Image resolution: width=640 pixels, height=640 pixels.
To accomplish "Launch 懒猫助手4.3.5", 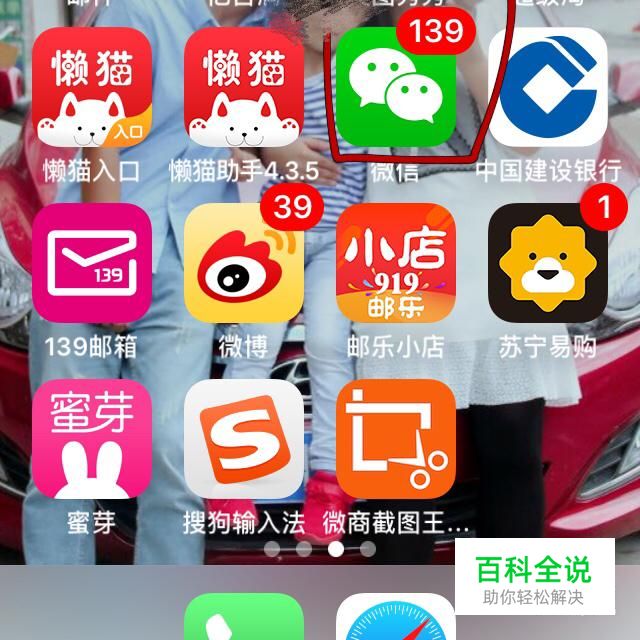I will [244, 88].
